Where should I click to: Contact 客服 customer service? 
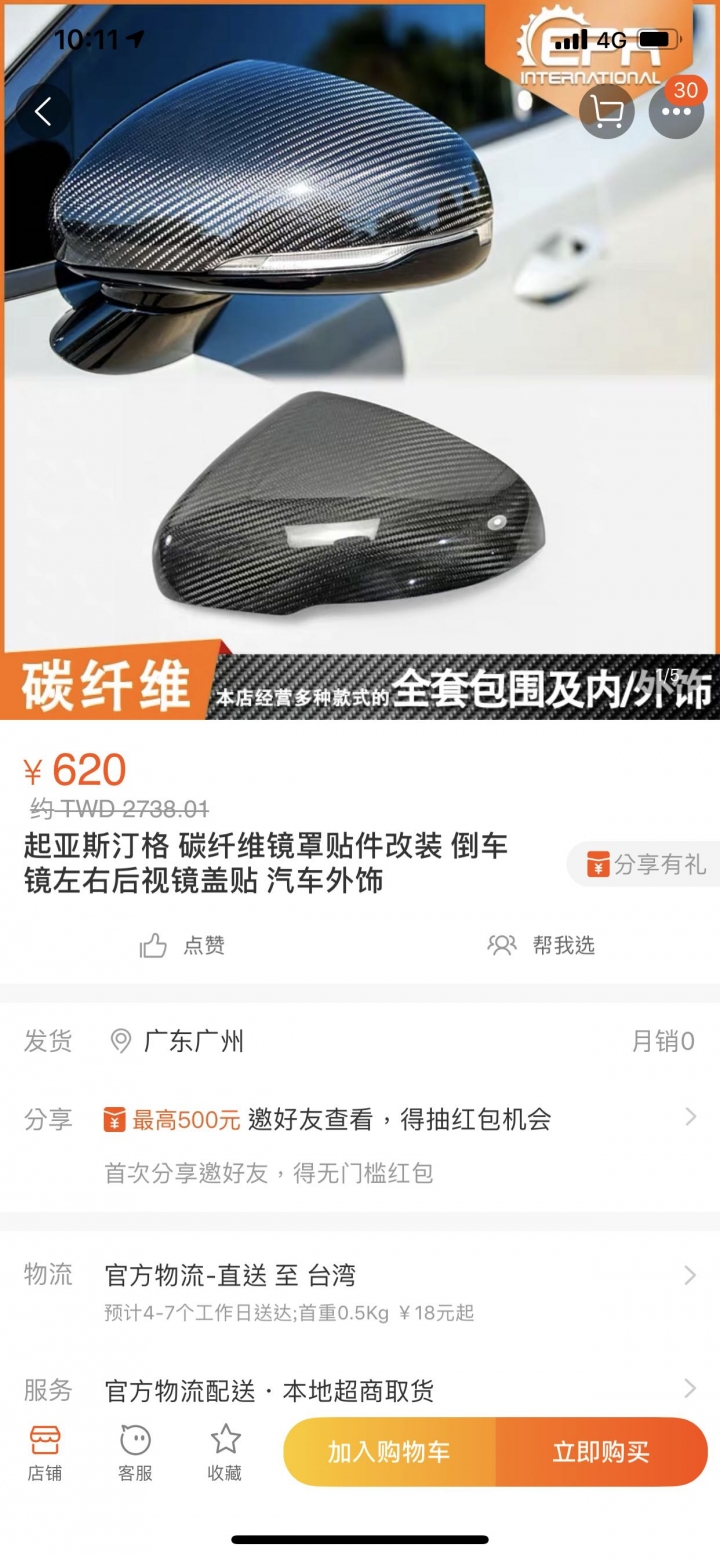135,1452
